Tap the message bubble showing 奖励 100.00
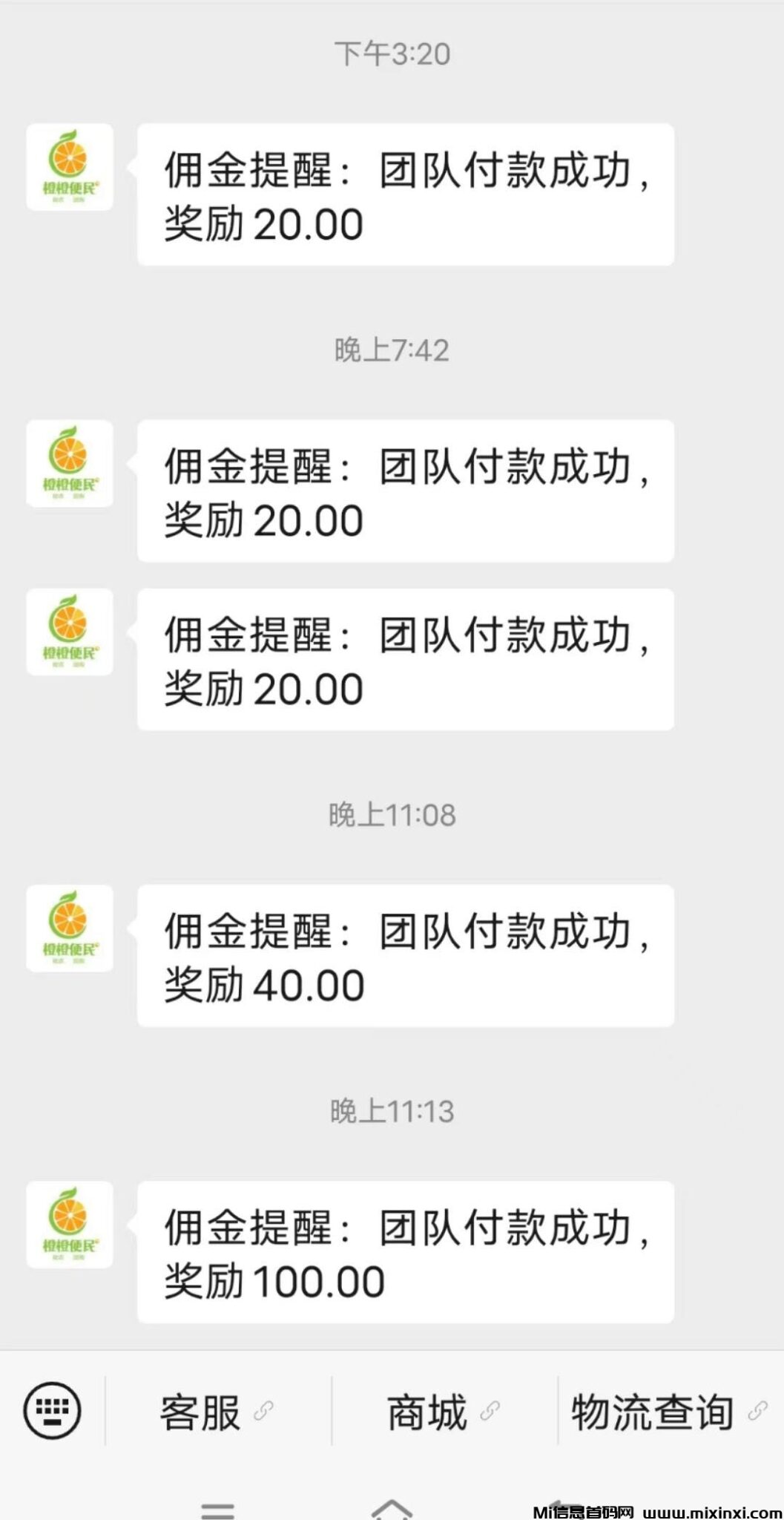The width and height of the screenshot is (784, 1520). (x=404, y=1253)
